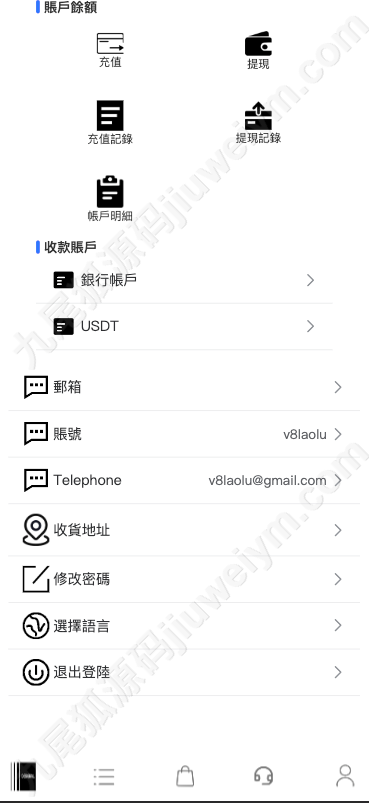Switch to the profile tab
369x803 pixels.
[x=345, y=776]
